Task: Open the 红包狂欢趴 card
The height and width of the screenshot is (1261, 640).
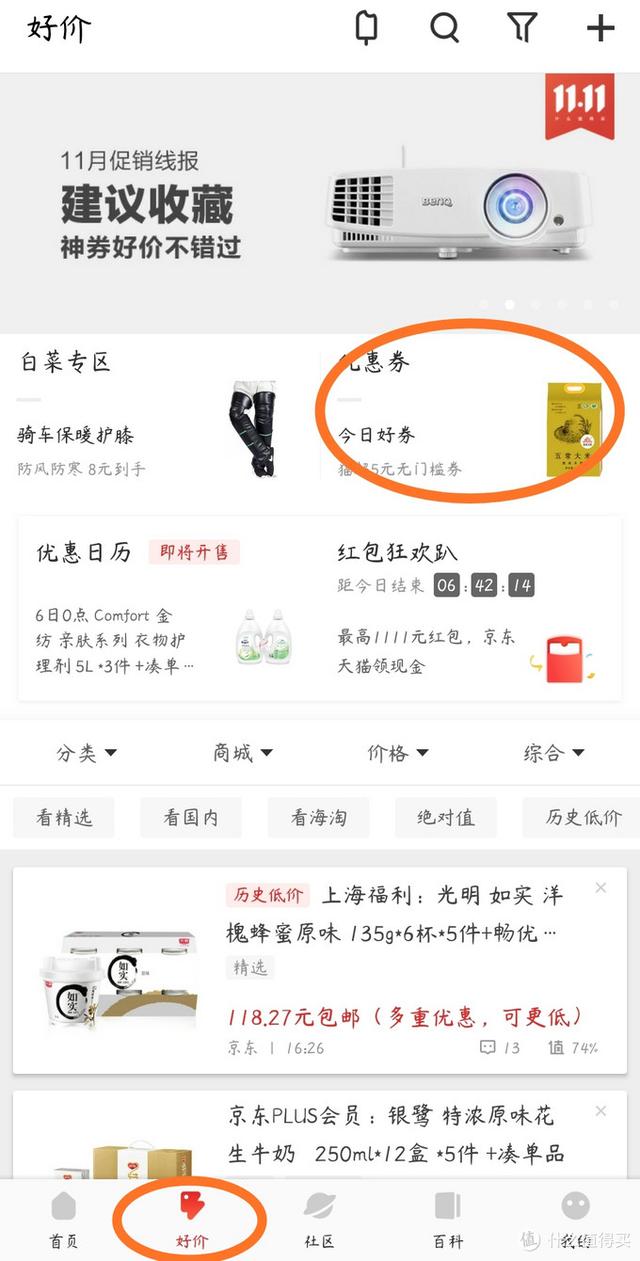Action: pos(470,609)
